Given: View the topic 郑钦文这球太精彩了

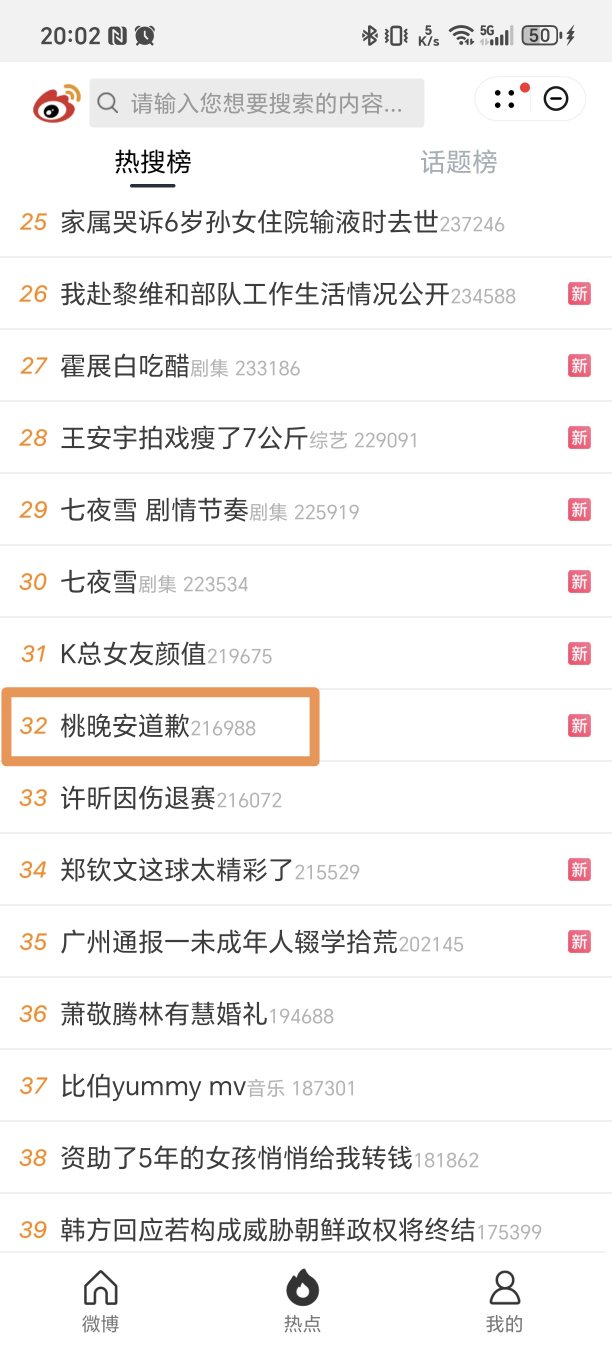Looking at the screenshot, I should point(177,870).
